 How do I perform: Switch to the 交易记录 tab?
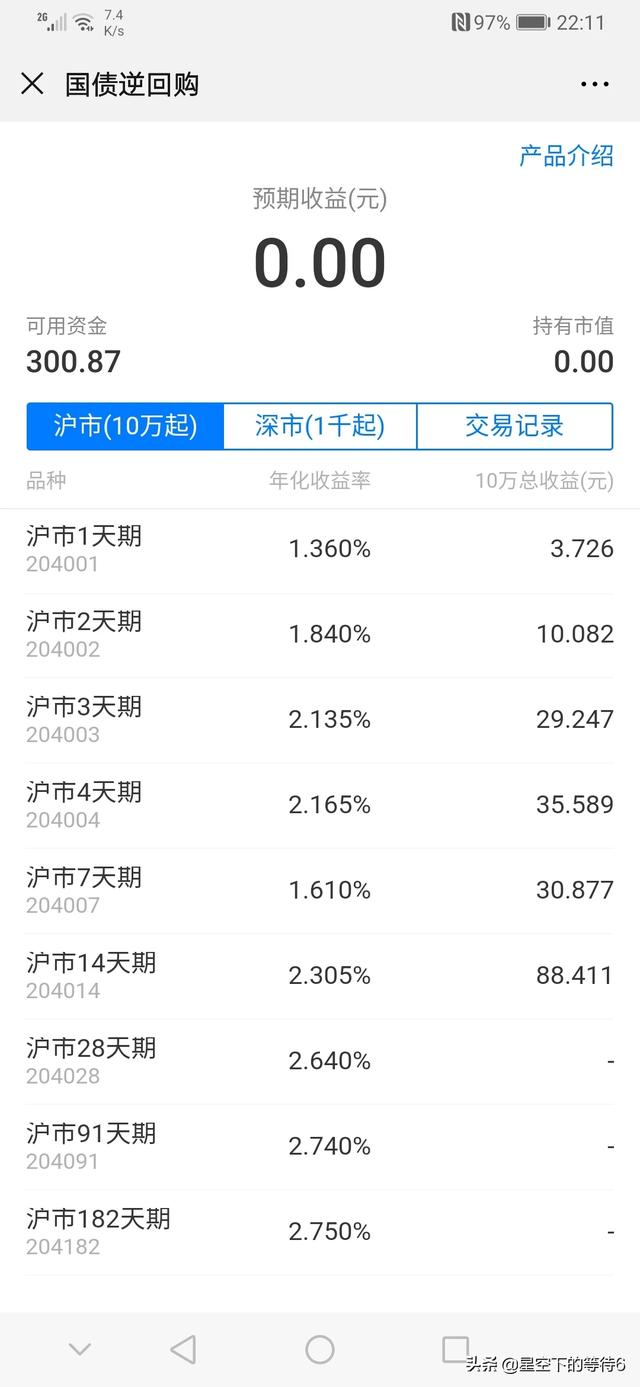[514, 426]
